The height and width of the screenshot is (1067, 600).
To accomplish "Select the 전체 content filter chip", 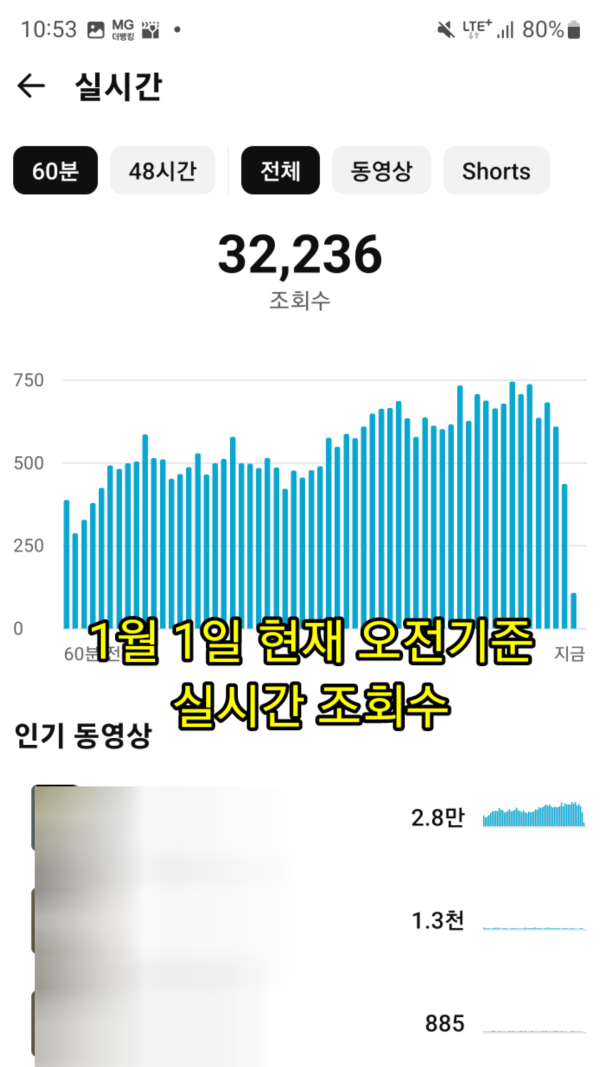I will 280,171.
